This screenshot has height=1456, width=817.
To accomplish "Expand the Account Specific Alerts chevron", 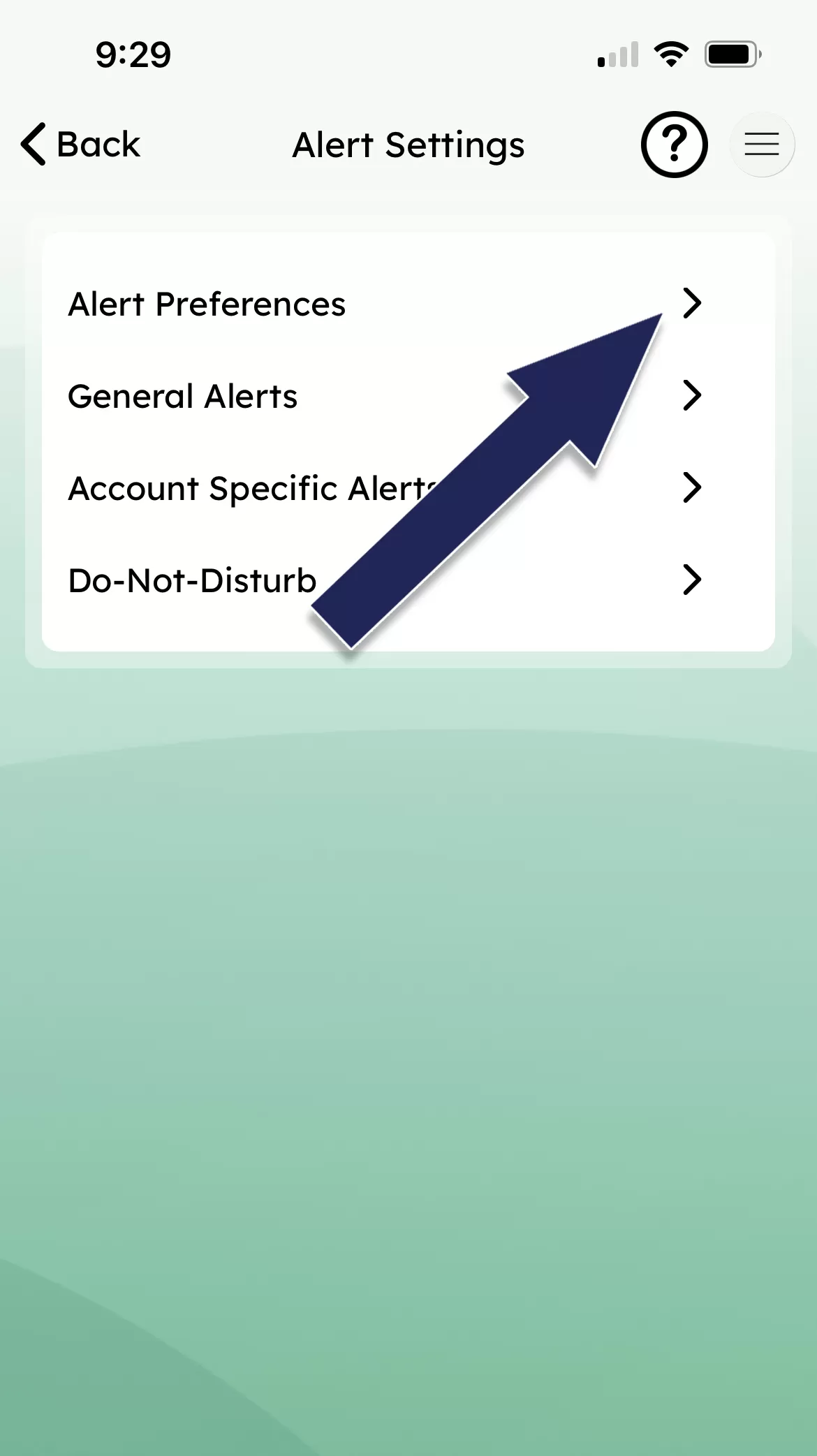I will tap(692, 487).
